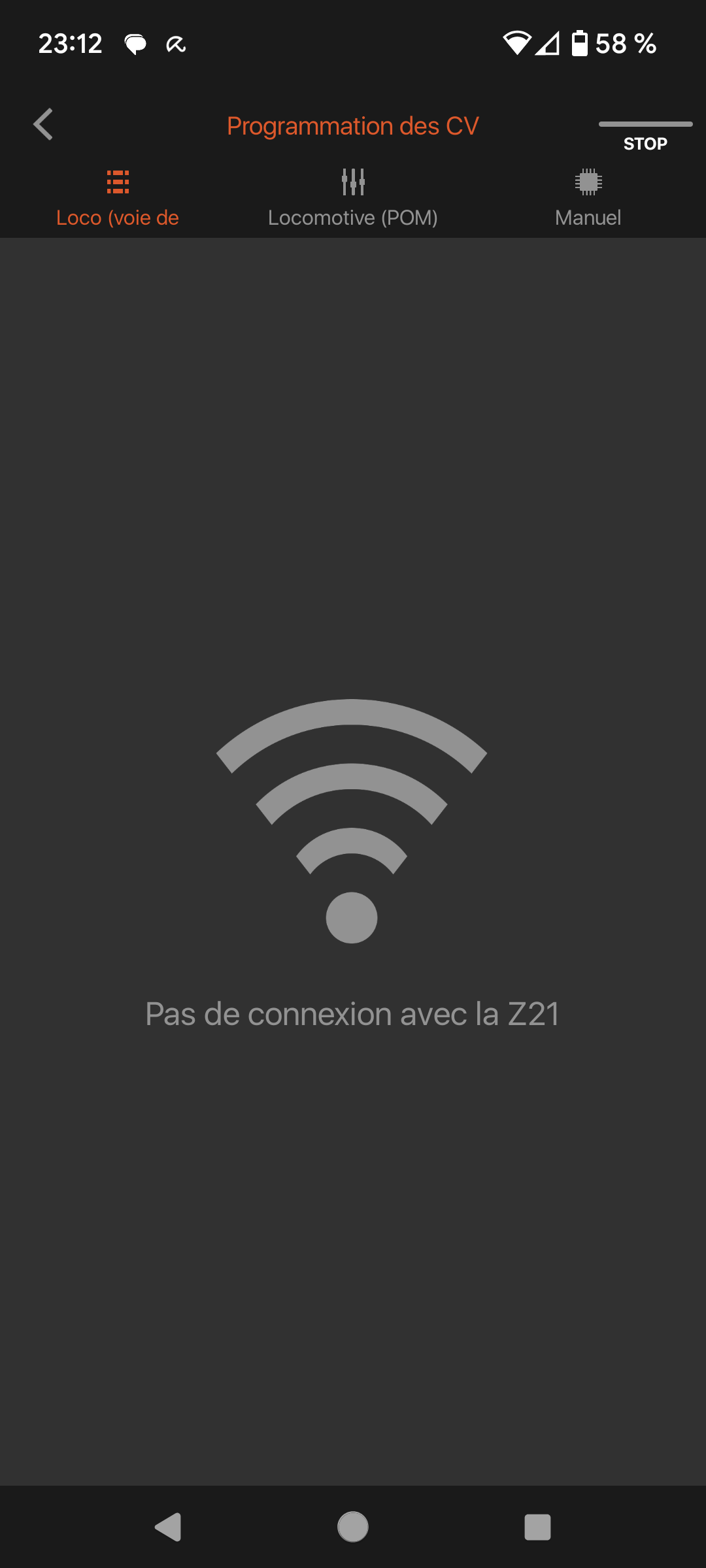Go back using the top-left arrow
Screen dimensions: 706x1568
[x=43, y=124]
